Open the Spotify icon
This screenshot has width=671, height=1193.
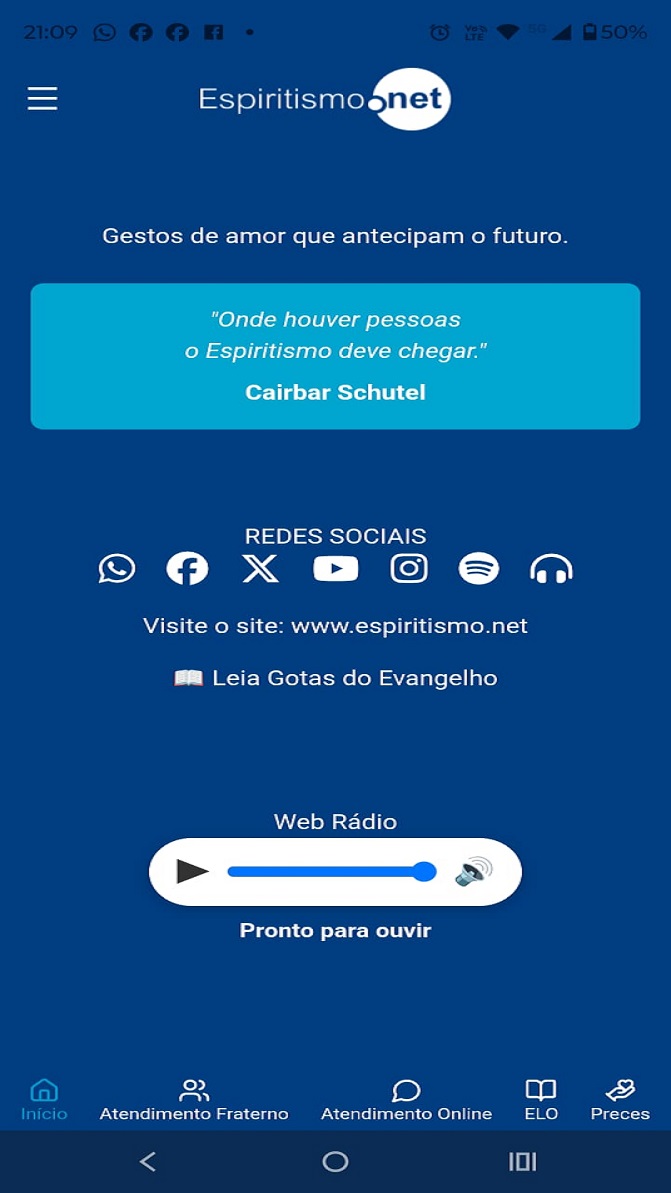coord(479,569)
